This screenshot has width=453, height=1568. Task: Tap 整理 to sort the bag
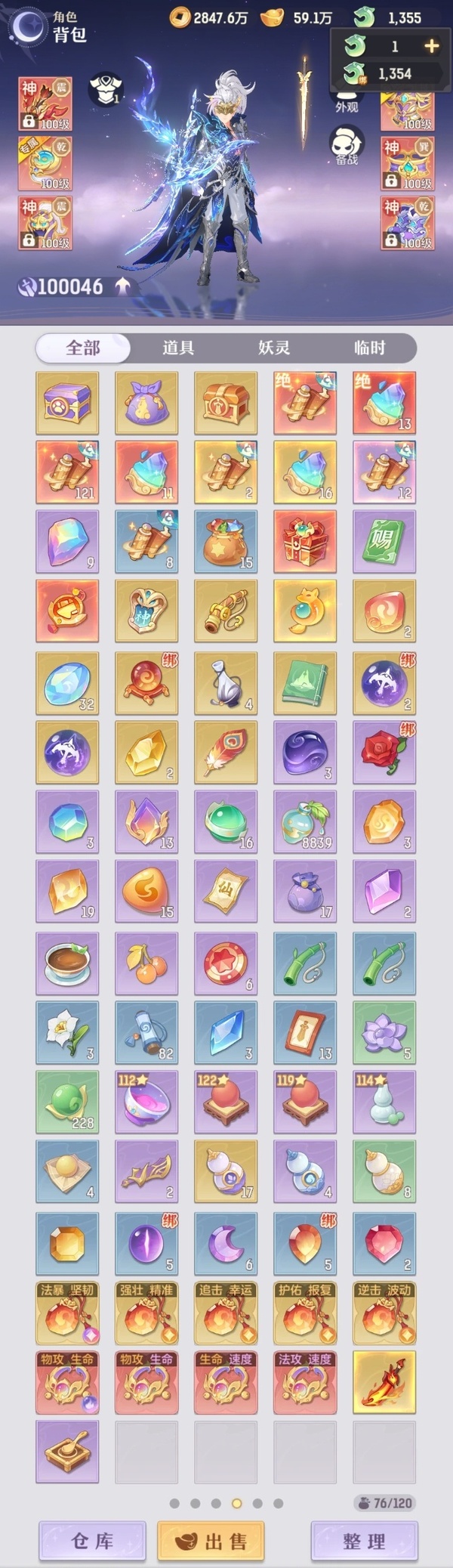[364, 1541]
